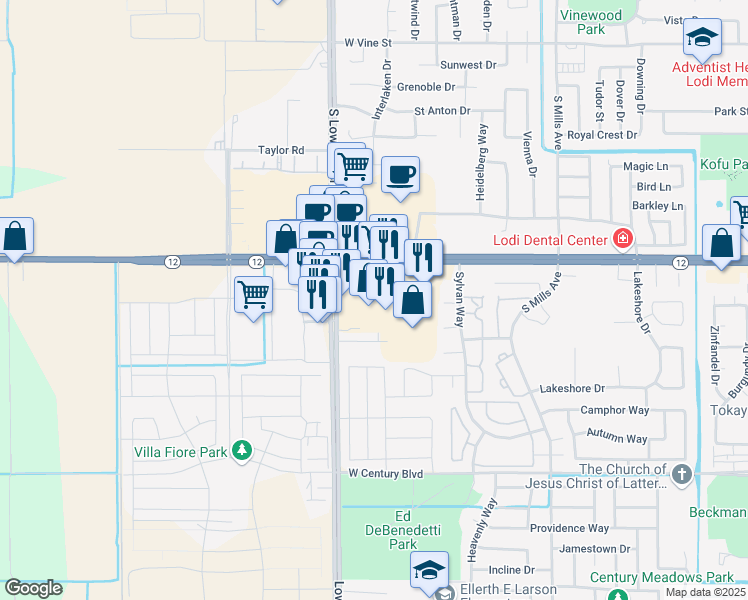Select the coffee cup marker near Heidelberg Way
This screenshot has height=600, width=748.
pos(400,176)
